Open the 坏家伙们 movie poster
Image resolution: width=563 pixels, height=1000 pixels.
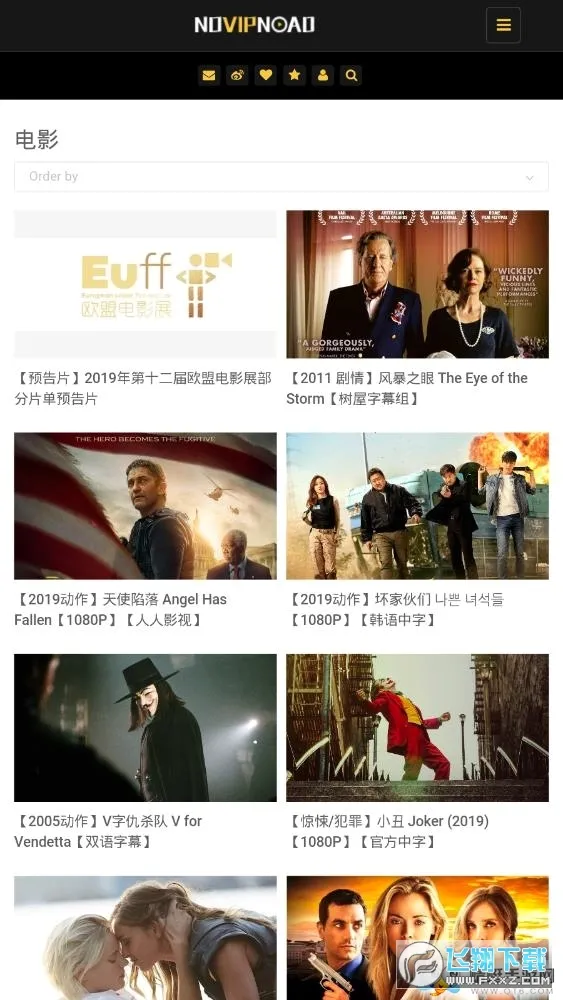(418, 506)
